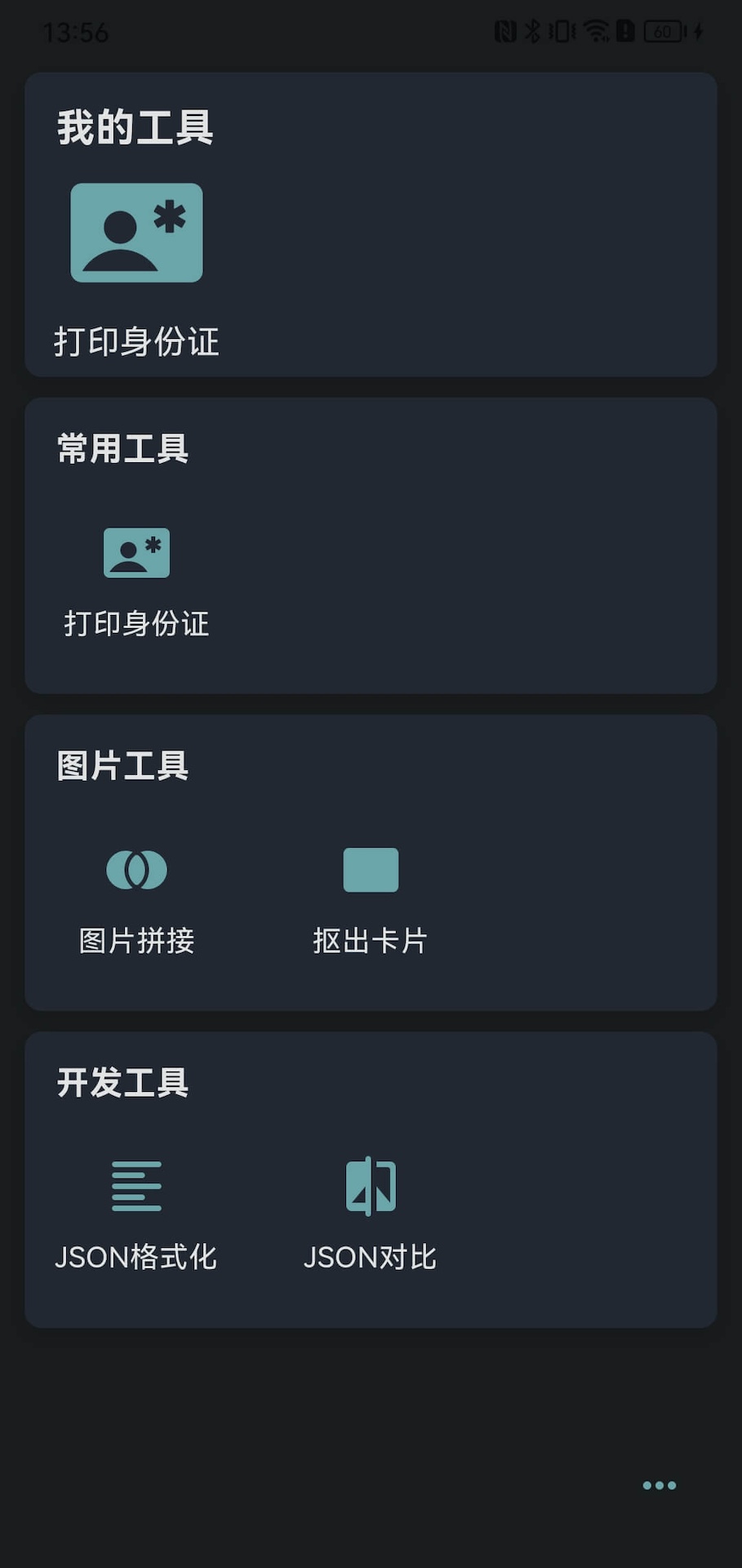742x1568 pixels.
Task: Open the three-dot more options menu
Action: coord(659,1486)
